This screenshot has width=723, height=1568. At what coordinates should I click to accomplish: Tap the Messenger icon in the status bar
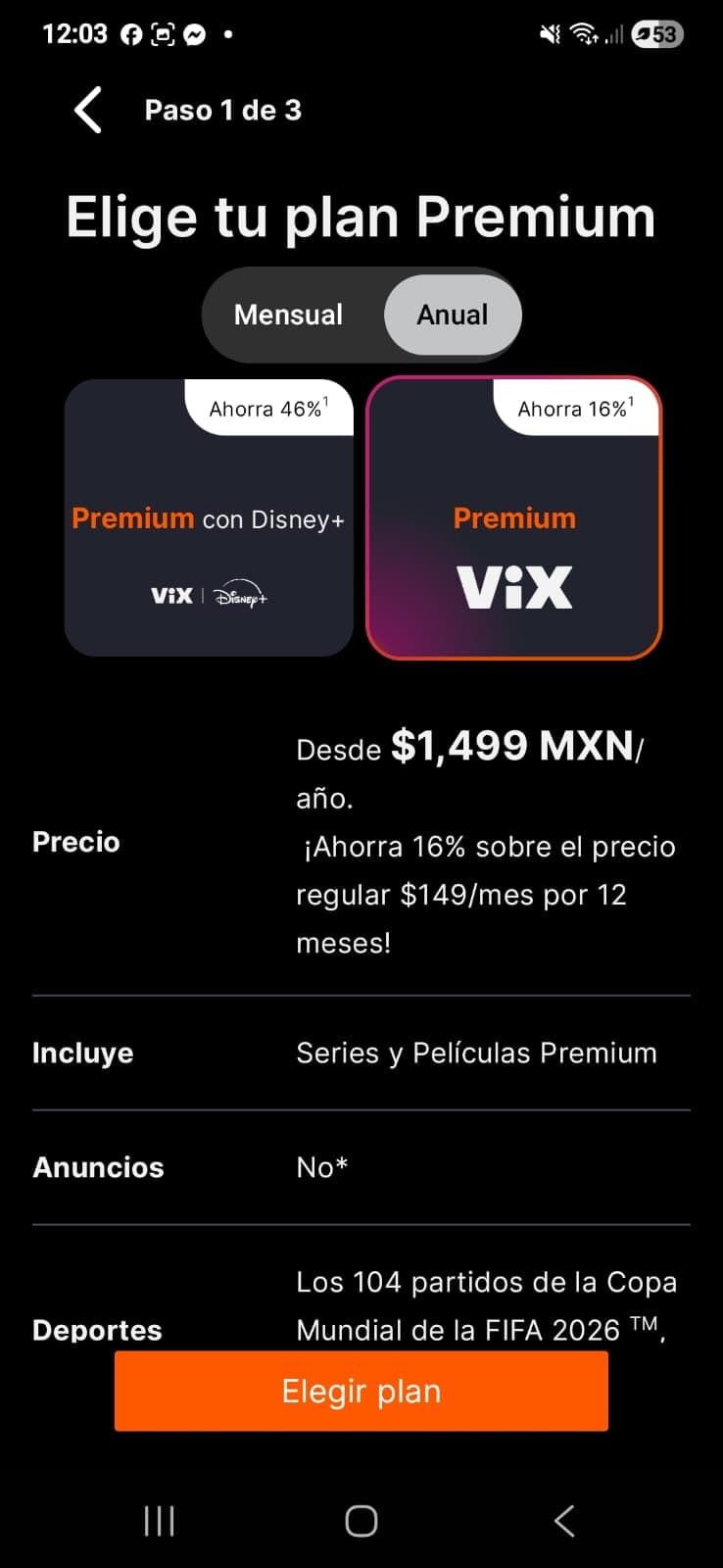click(x=195, y=32)
